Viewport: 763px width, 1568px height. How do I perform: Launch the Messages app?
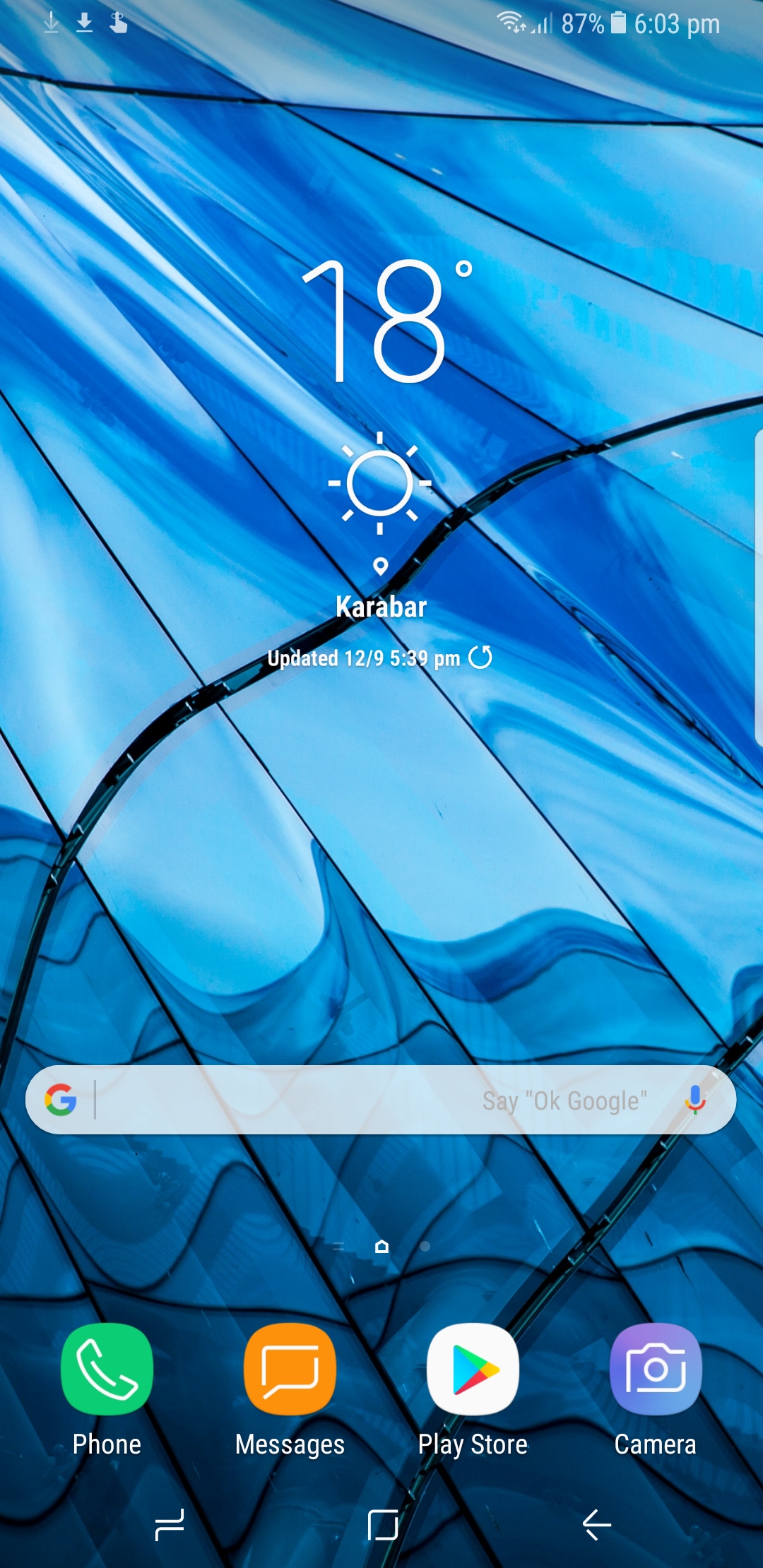290,1370
